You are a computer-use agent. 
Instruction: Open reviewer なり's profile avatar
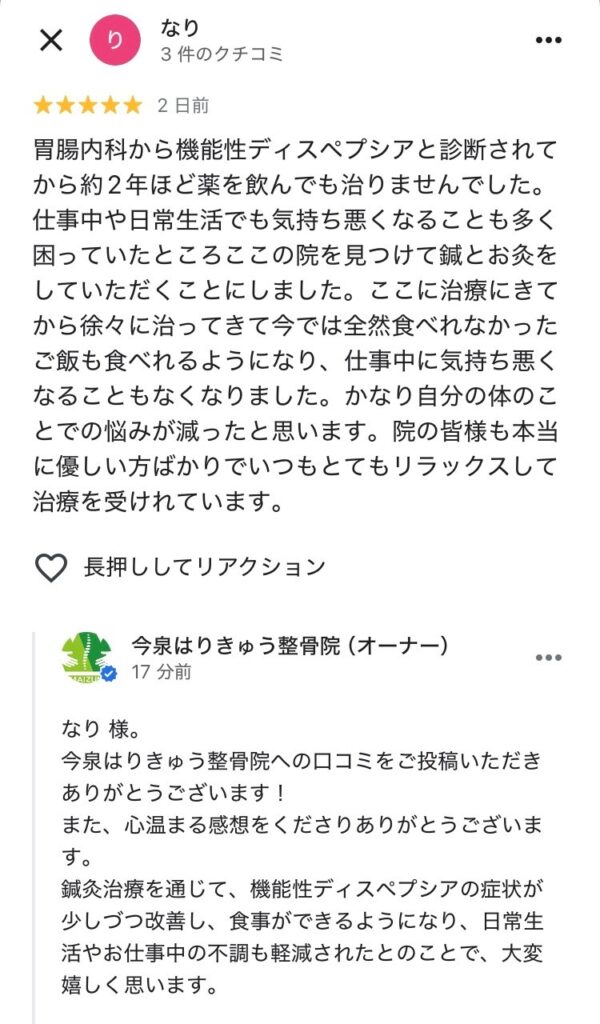coord(115,40)
